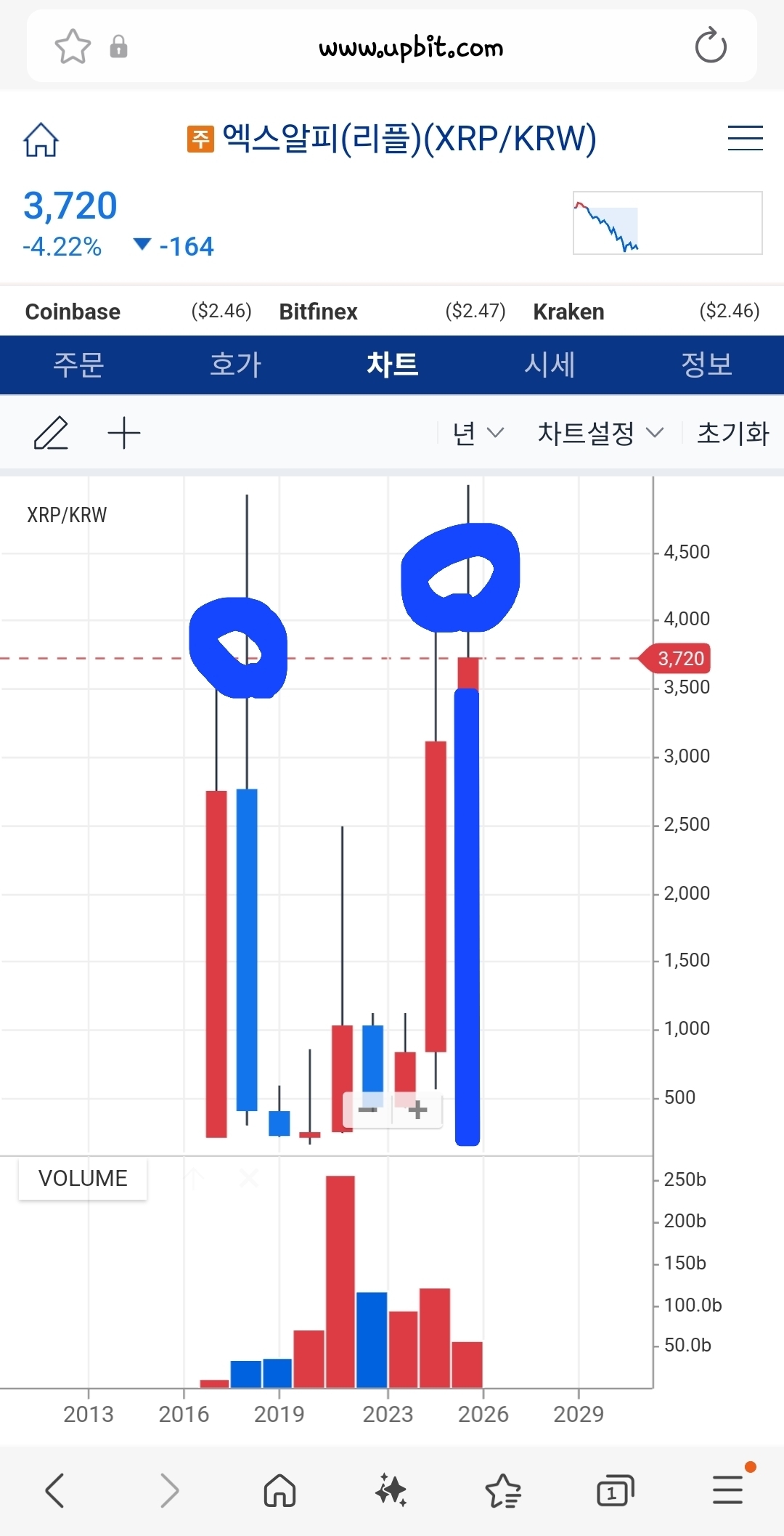Select the 차트 tab
The width and height of the screenshot is (784, 1536).
click(x=392, y=365)
